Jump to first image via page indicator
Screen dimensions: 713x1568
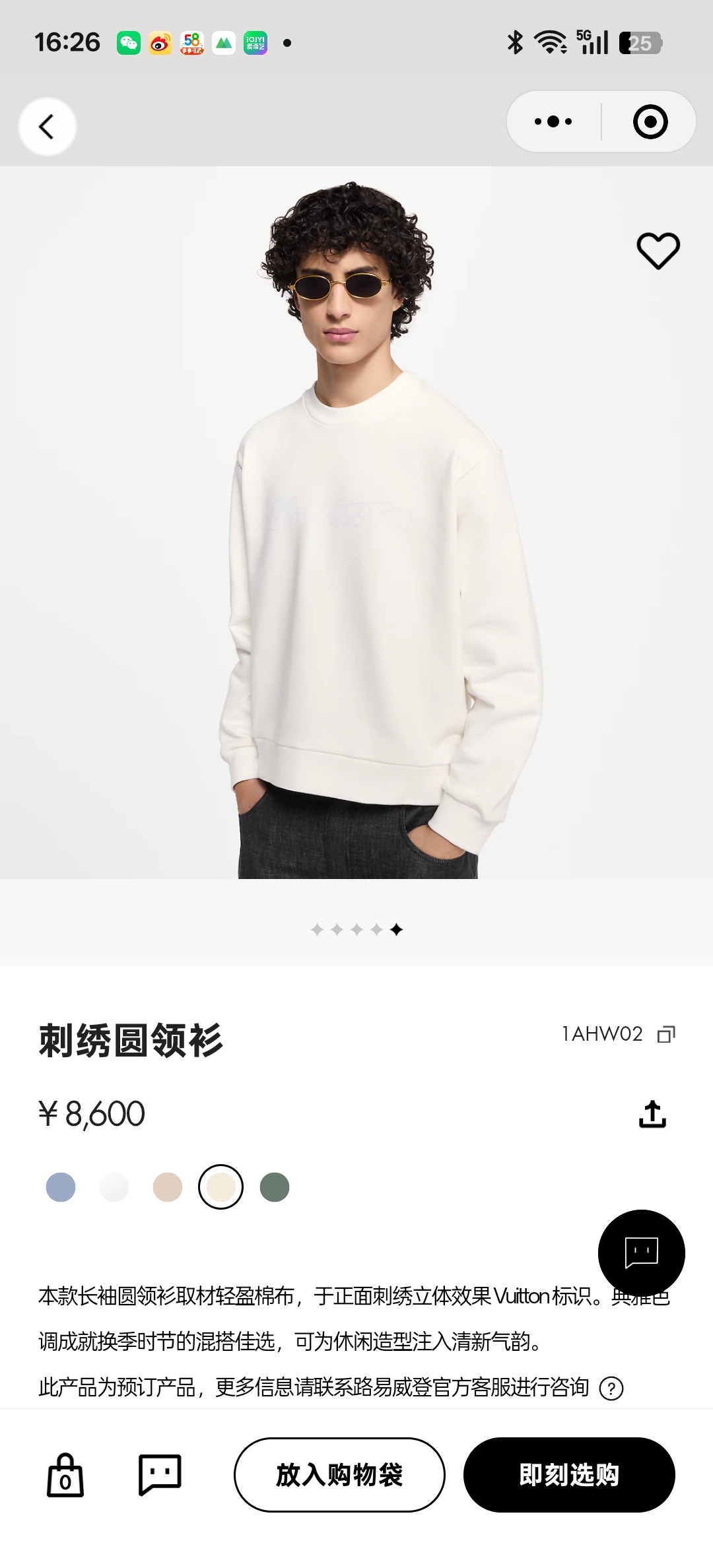(317, 930)
